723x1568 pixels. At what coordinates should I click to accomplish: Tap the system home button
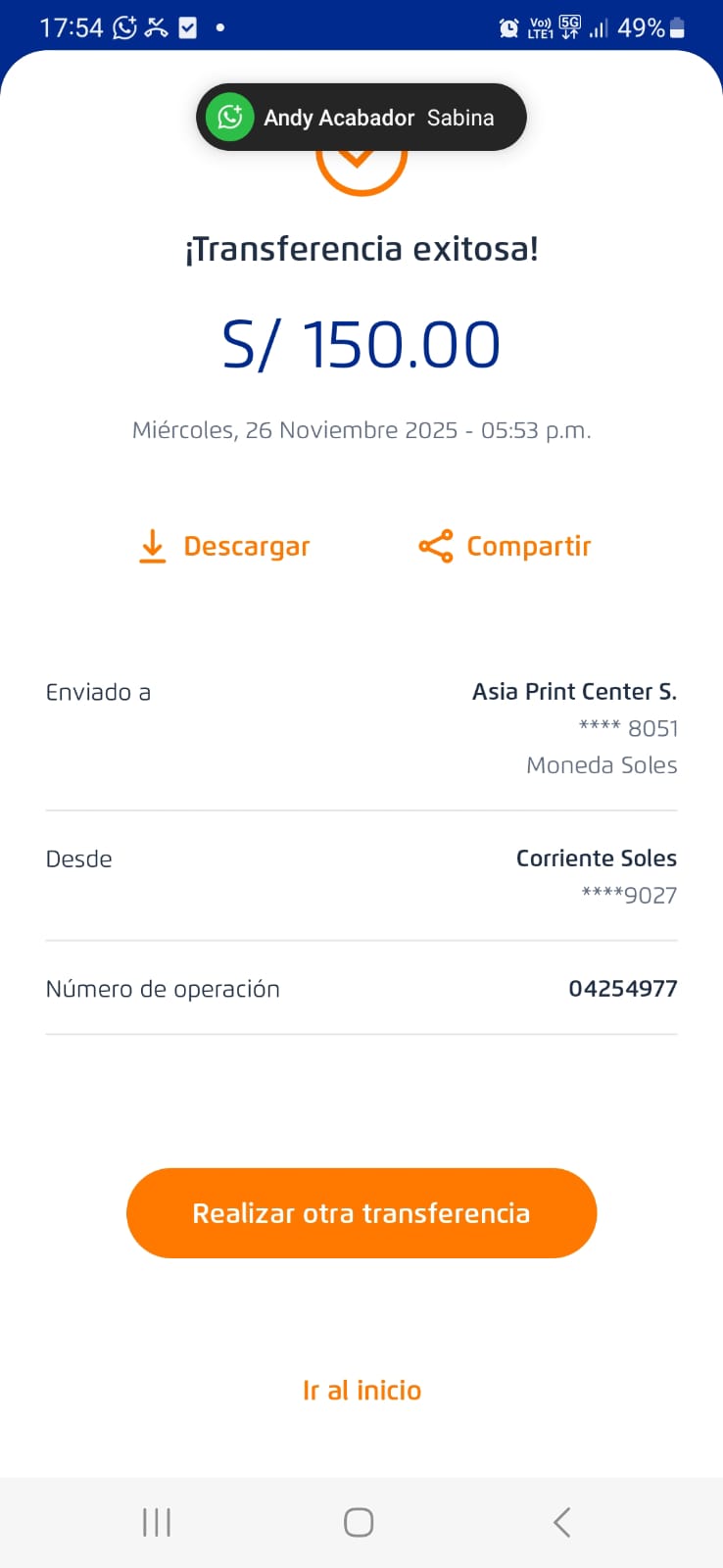click(x=359, y=1522)
